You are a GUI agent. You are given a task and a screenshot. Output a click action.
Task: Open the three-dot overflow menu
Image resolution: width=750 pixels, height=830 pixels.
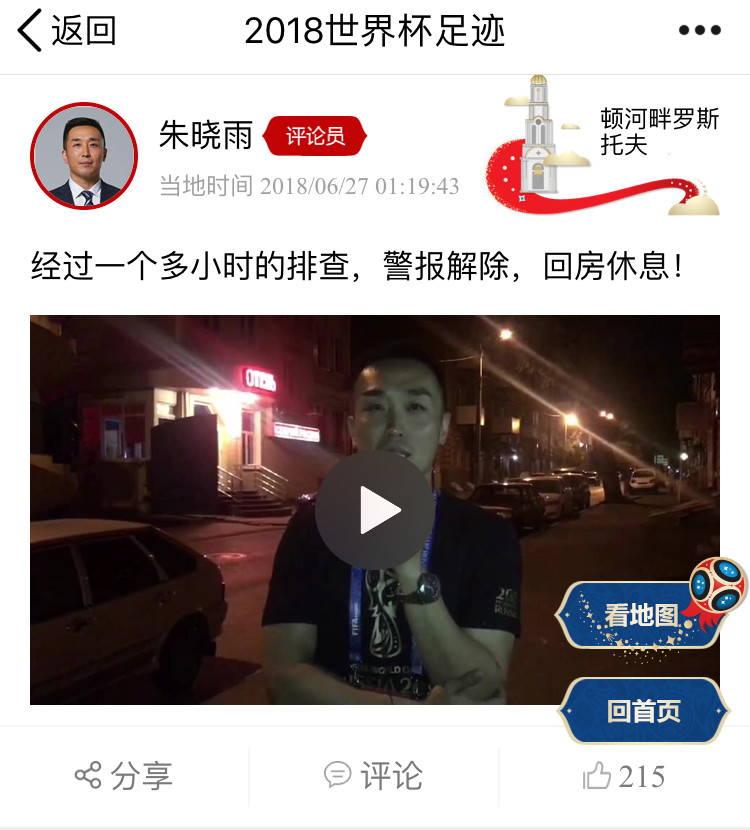coord(699,31)
